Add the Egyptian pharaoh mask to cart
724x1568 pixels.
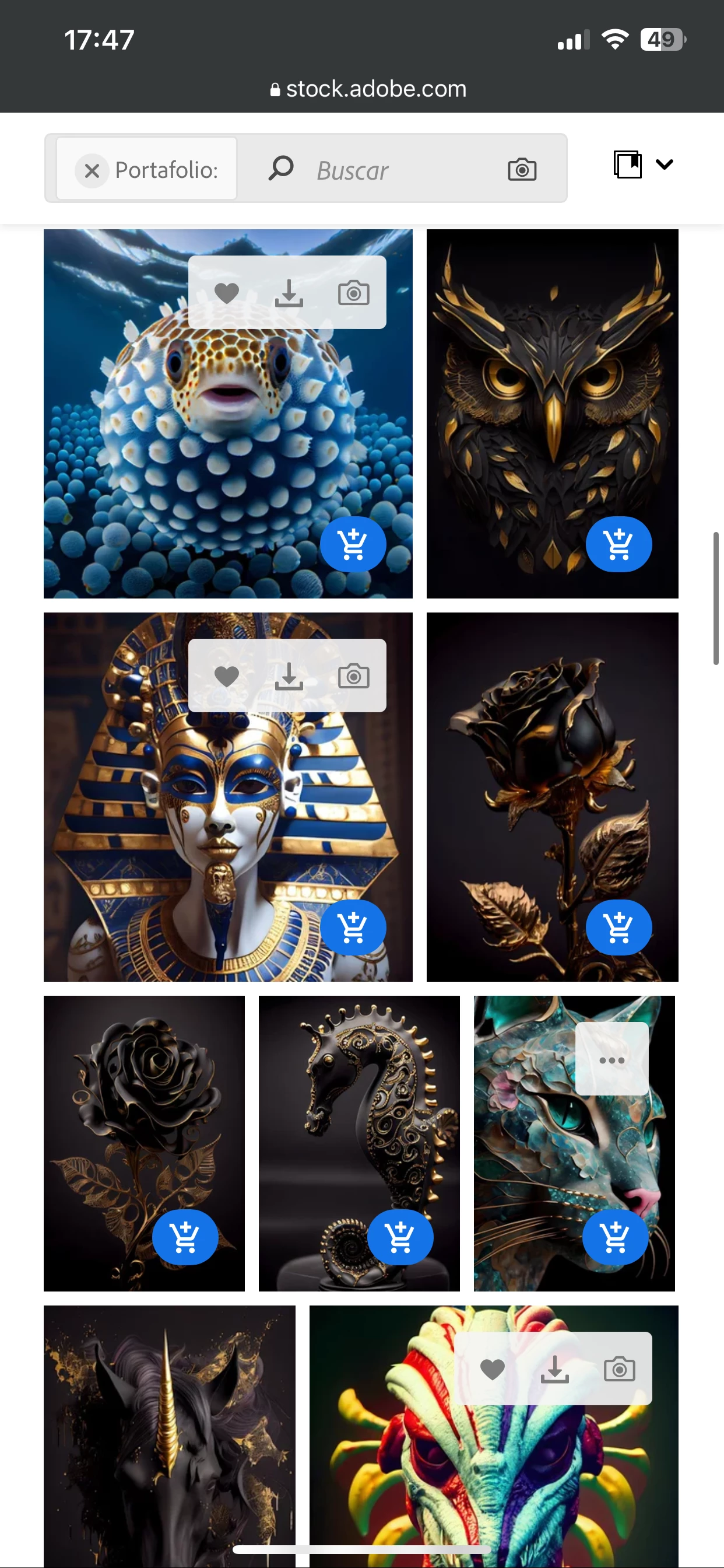353,927
